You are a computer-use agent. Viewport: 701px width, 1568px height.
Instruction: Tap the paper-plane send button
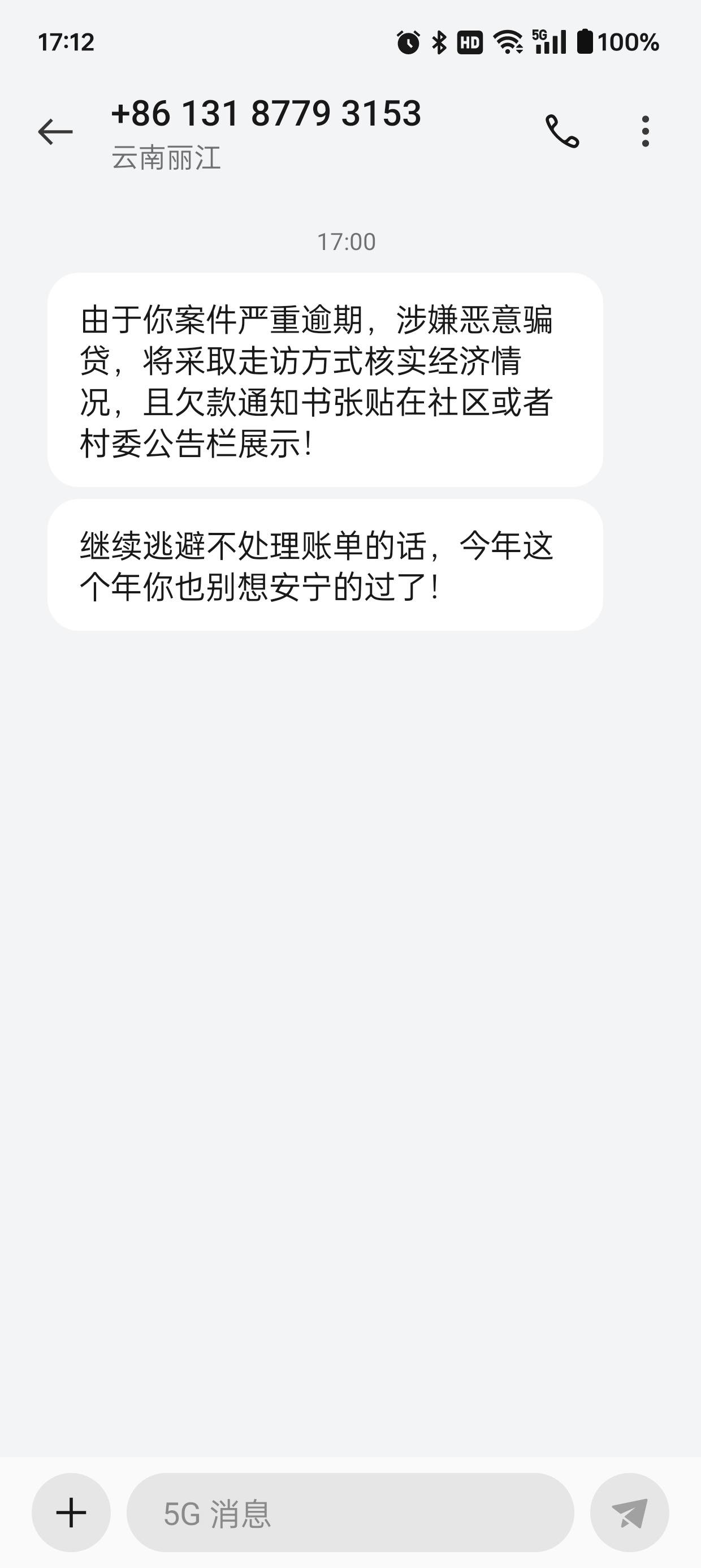click(x=629, y=1513)
